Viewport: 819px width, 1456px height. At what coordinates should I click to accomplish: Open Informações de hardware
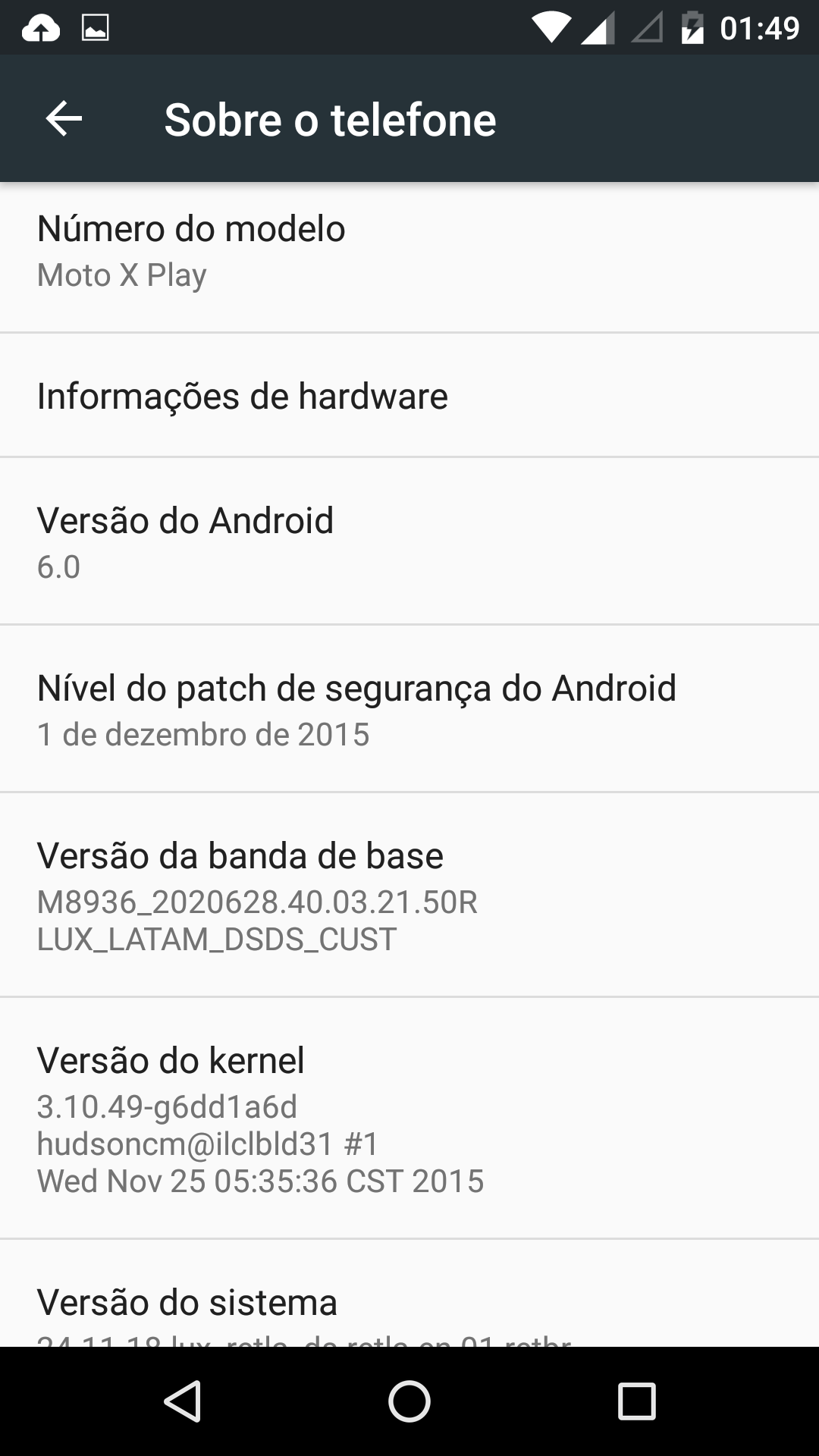pos(409,396)
